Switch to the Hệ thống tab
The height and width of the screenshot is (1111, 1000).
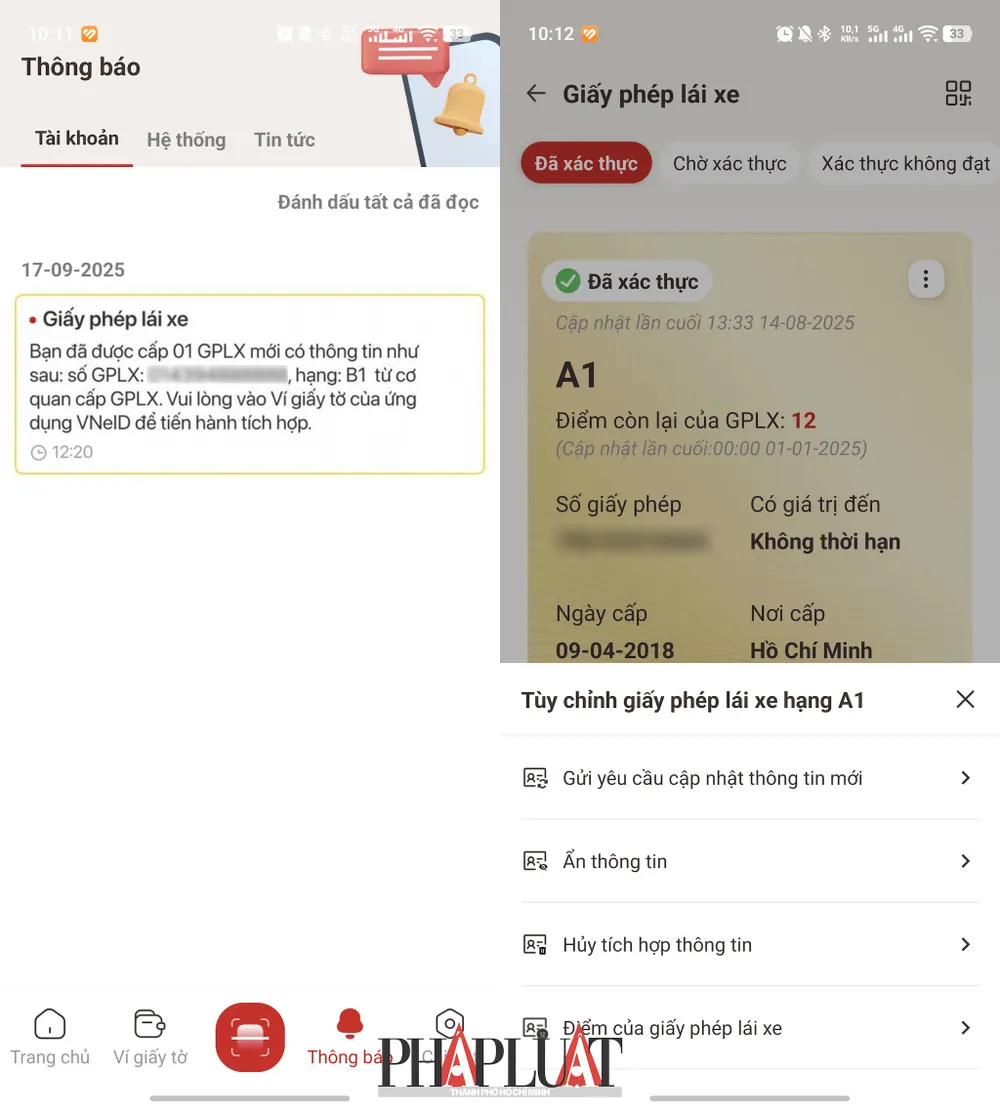click(x=186, y=140)
